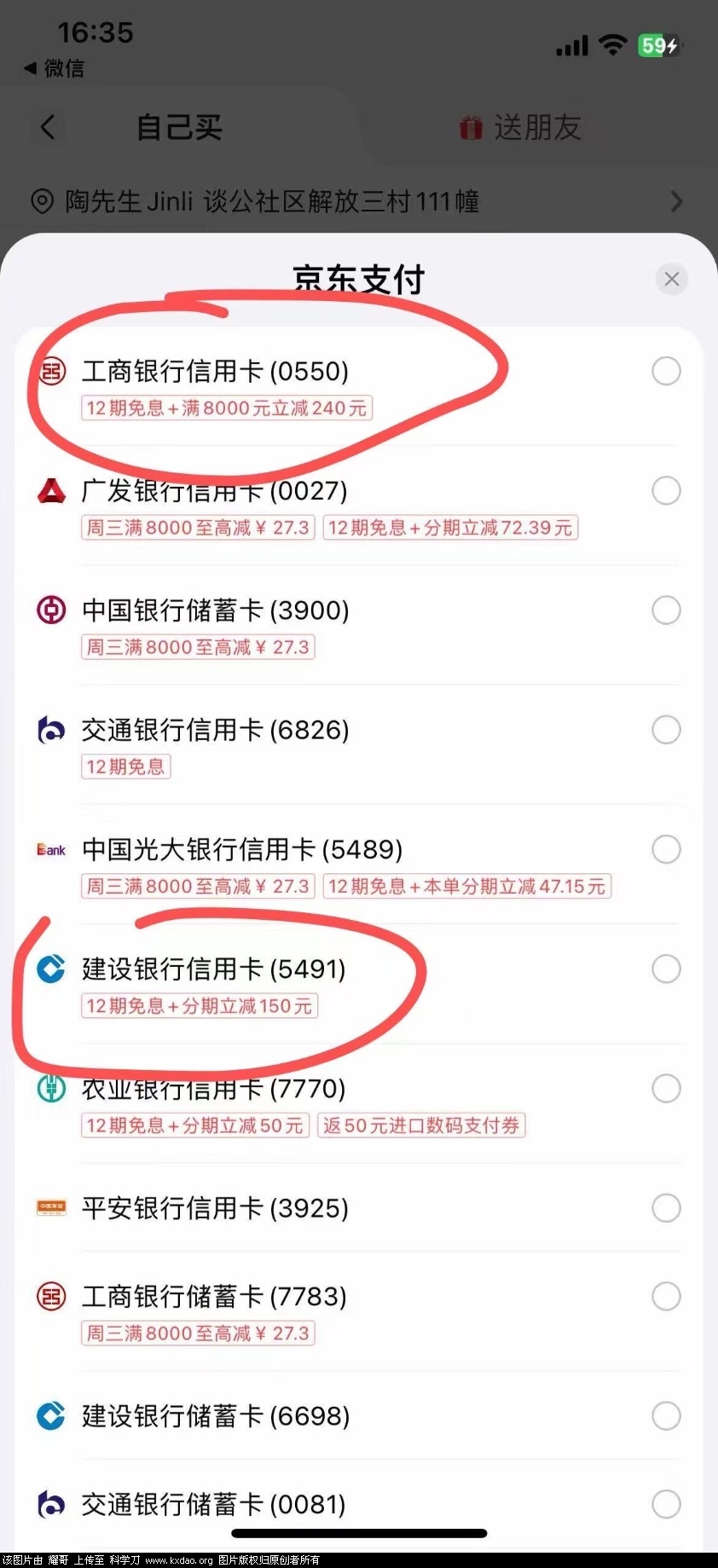Image resolution: width=718 pixels, height=1568 pixels.
Task: Return to 微信 via the status bar link
Action: pyautogui.click(x=55, y=68)
